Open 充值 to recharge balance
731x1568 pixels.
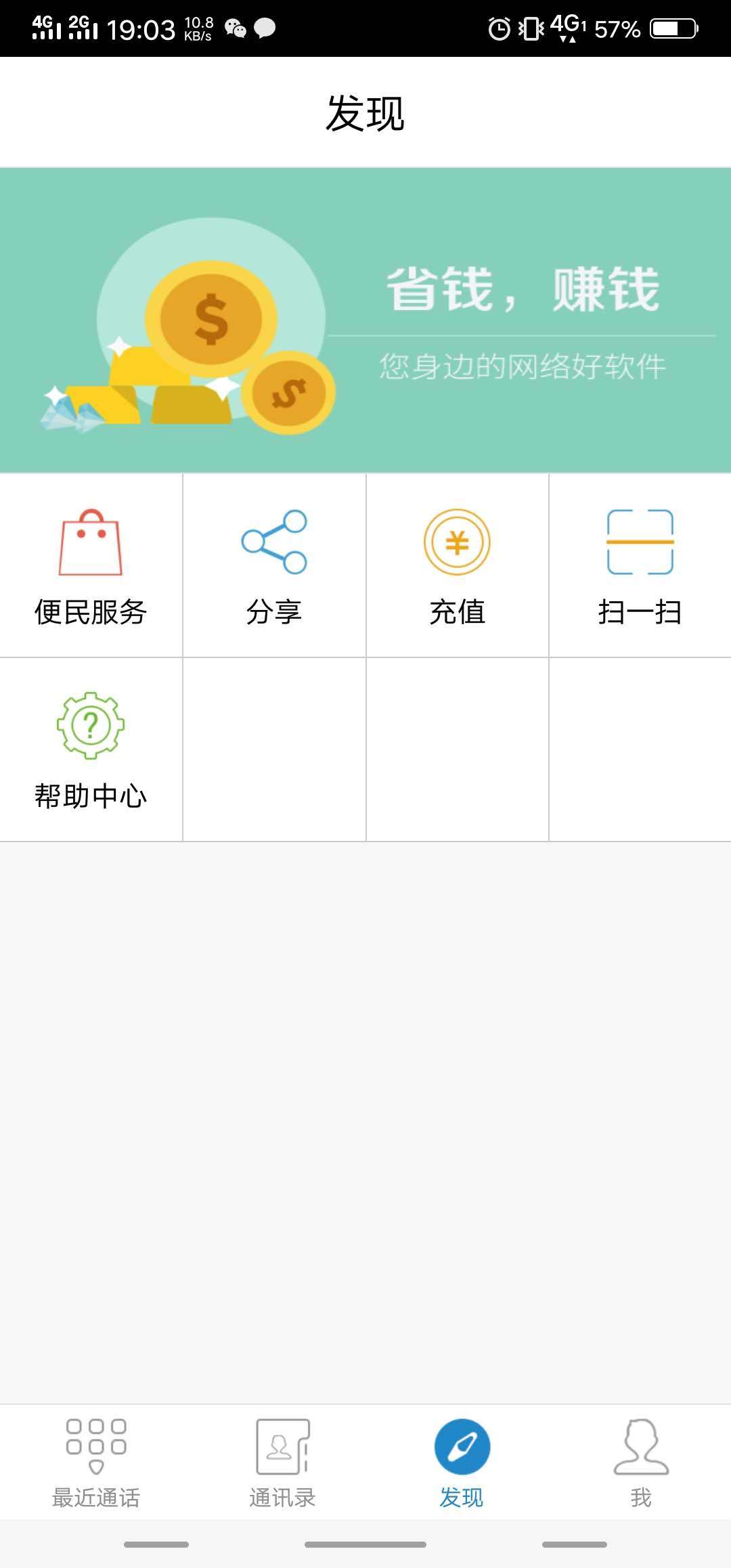click(457, 566)
